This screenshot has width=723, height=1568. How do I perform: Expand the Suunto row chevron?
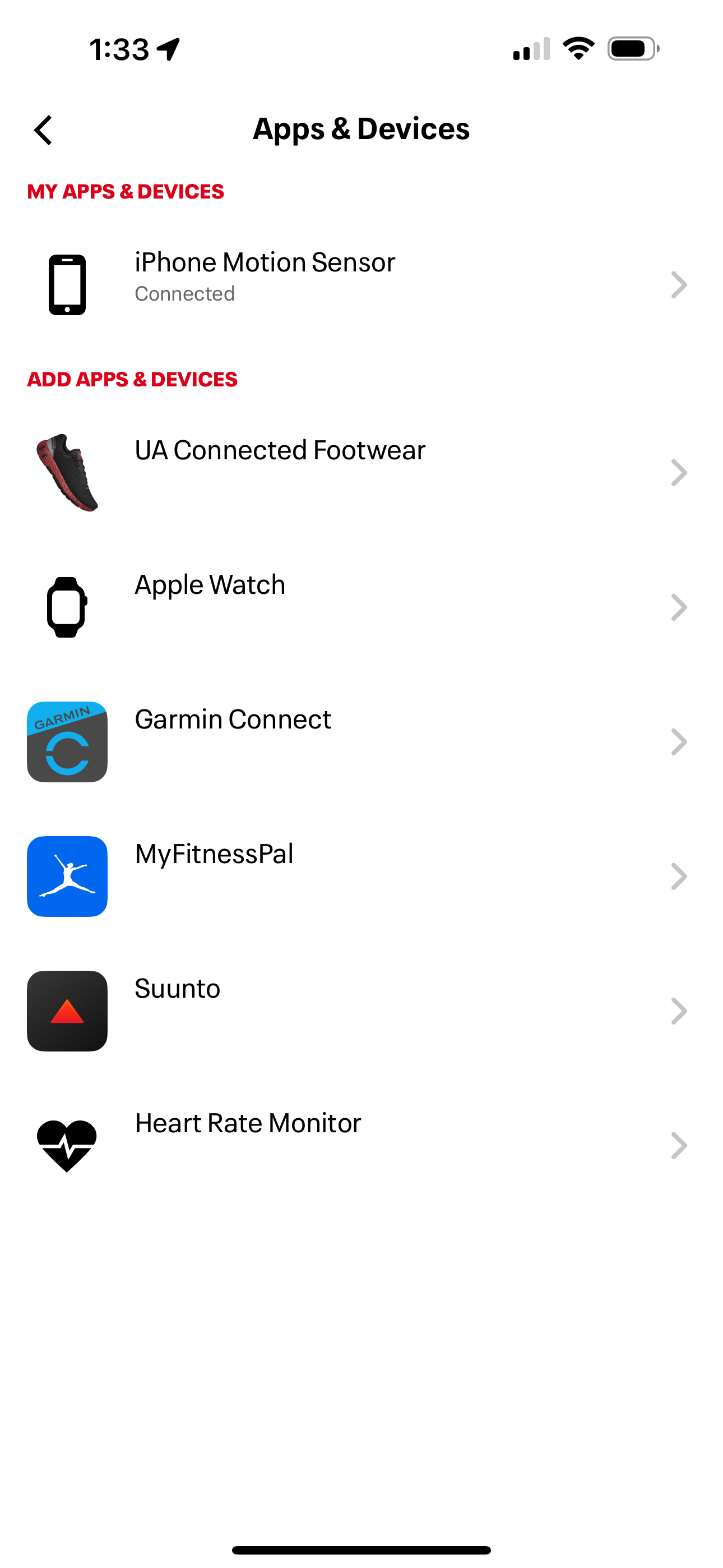click(x=680, y=1011)
